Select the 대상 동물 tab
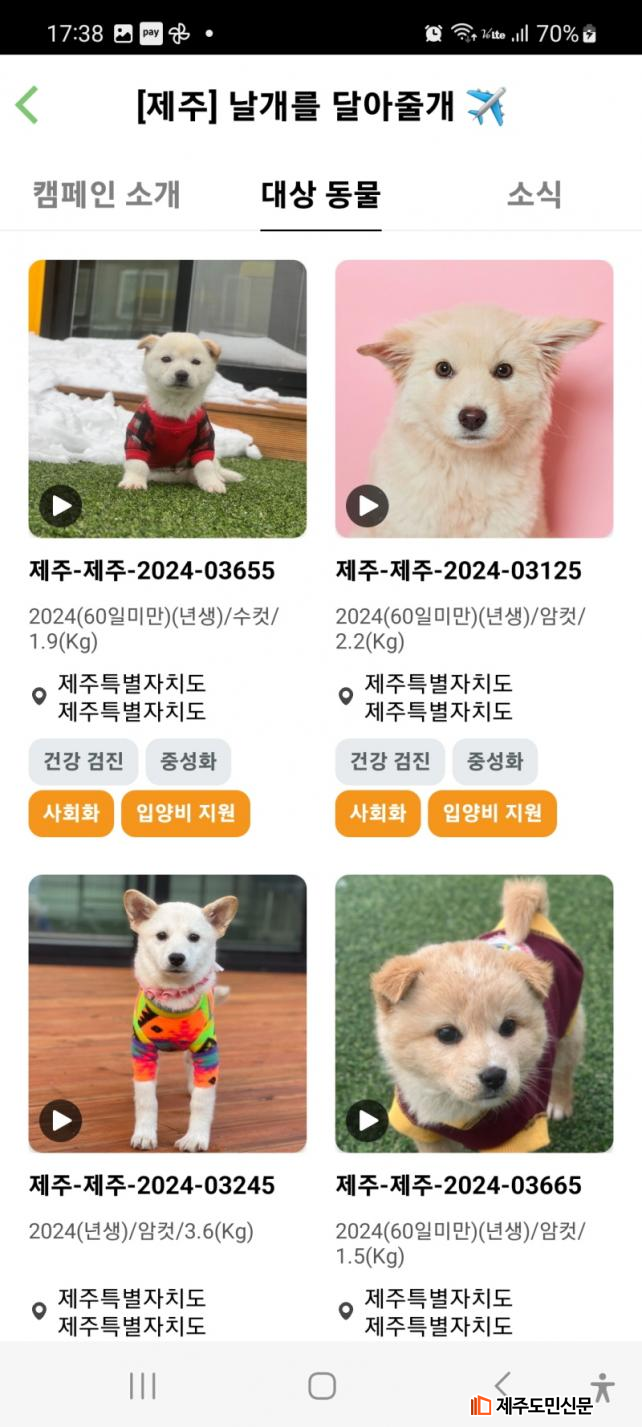This screenshot has width=642, height=1427. [x=321, y=194]
